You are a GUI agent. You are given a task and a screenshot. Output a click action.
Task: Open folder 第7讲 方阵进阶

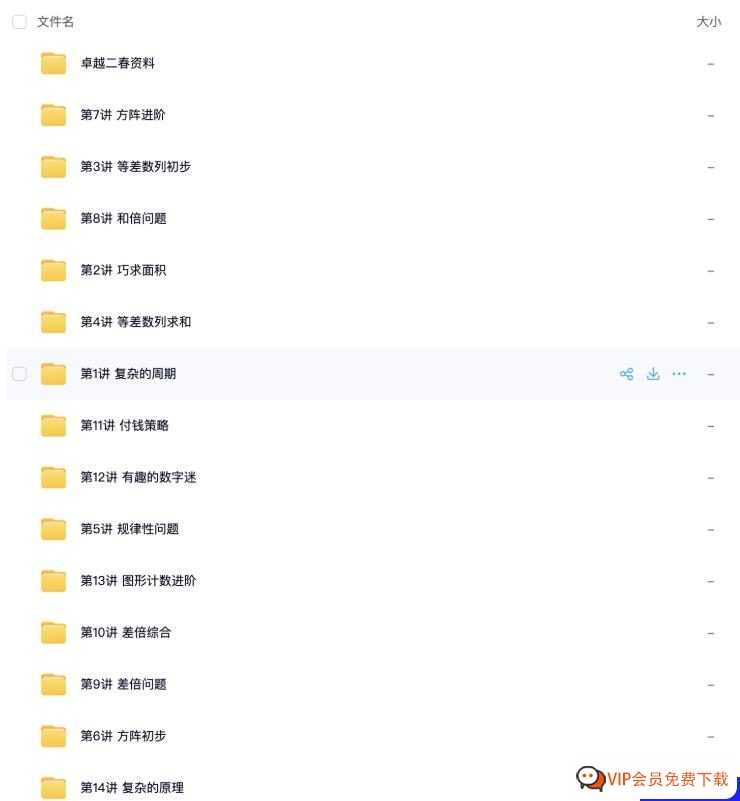coord(123,115)
